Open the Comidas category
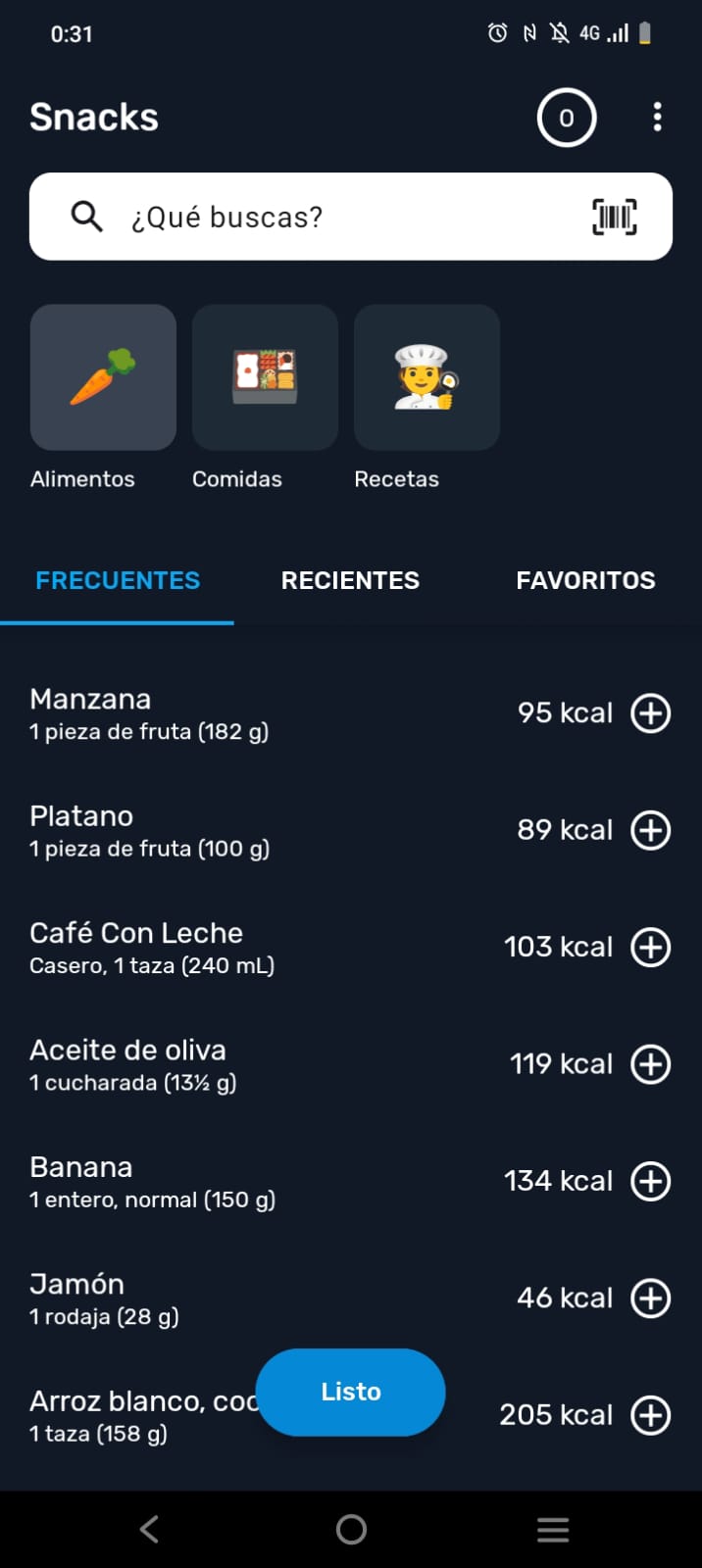 click(265, 377)
